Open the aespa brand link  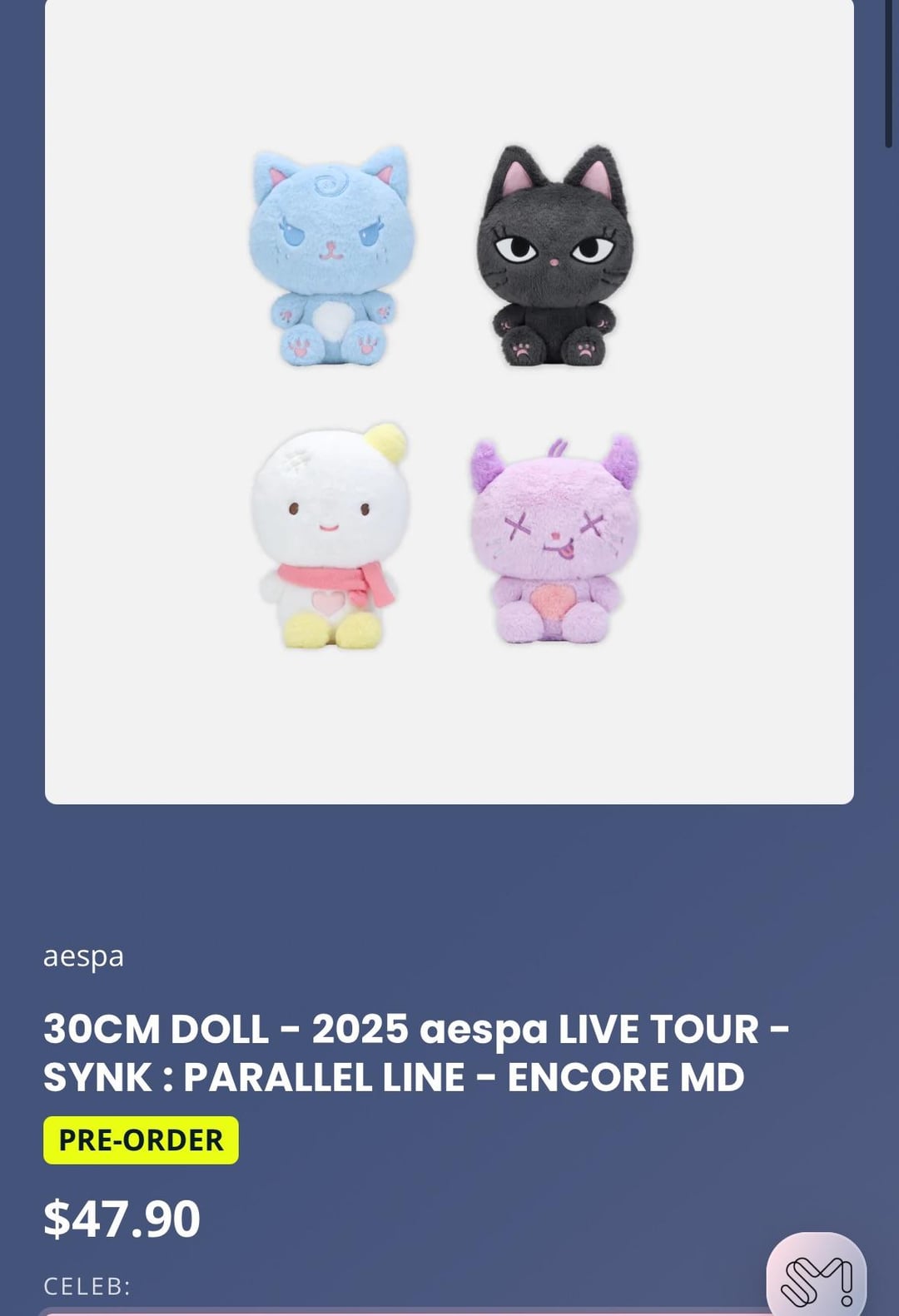[x=83, y=956]
